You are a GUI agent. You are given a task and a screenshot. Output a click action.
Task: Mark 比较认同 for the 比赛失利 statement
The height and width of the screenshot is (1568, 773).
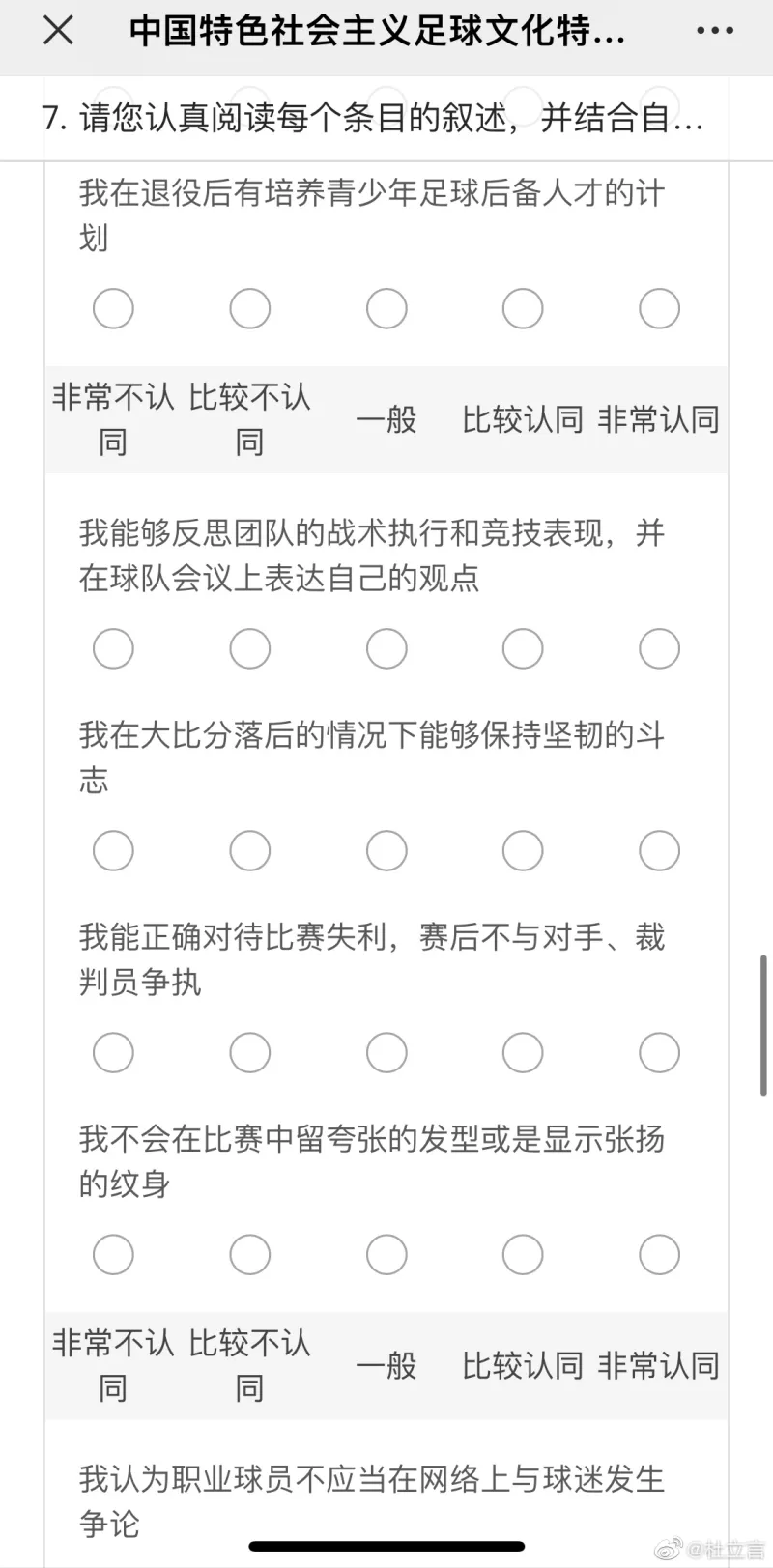point(523,1053)
